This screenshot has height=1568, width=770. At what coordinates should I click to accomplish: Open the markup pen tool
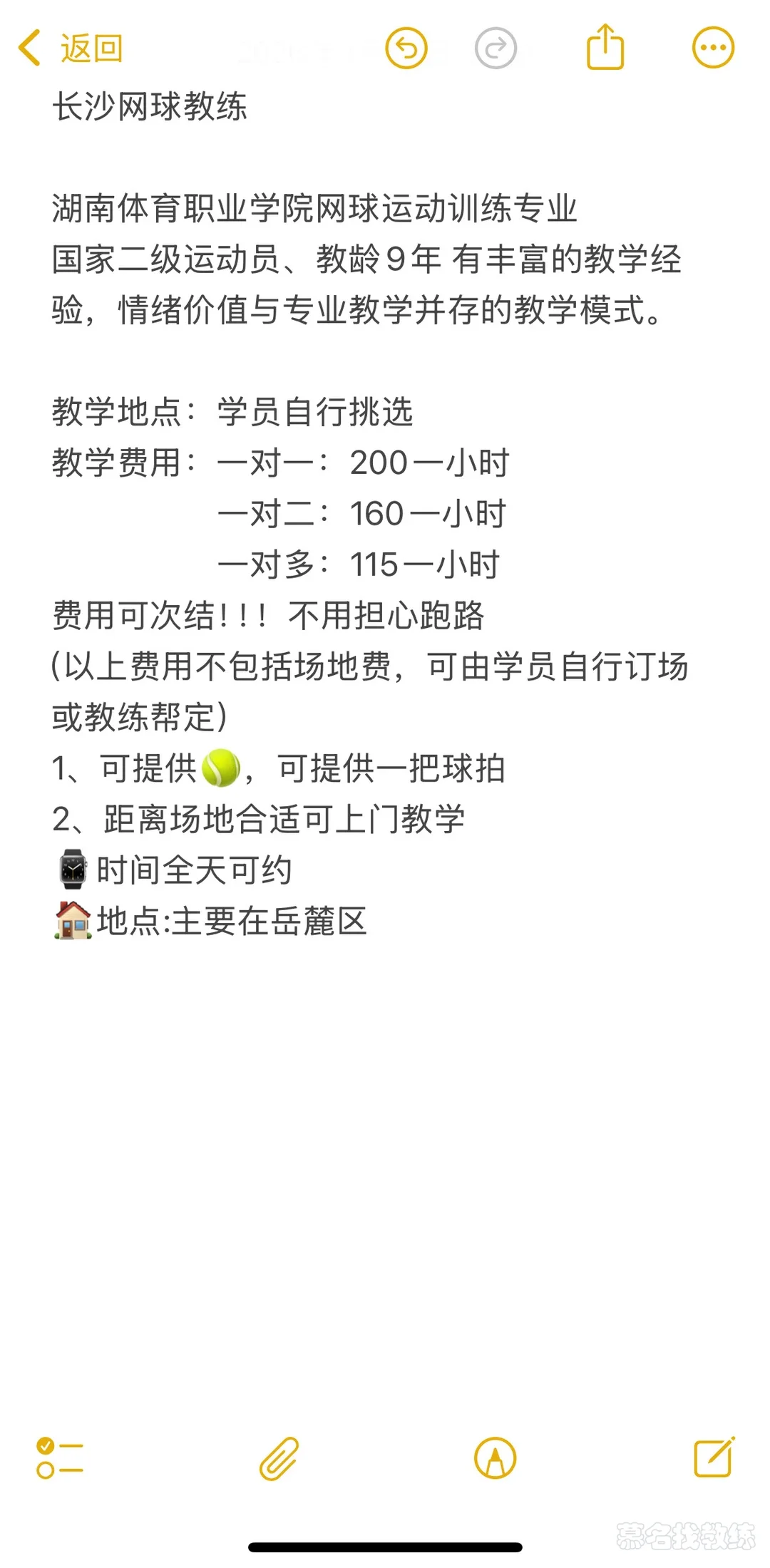coord(495,1458)
